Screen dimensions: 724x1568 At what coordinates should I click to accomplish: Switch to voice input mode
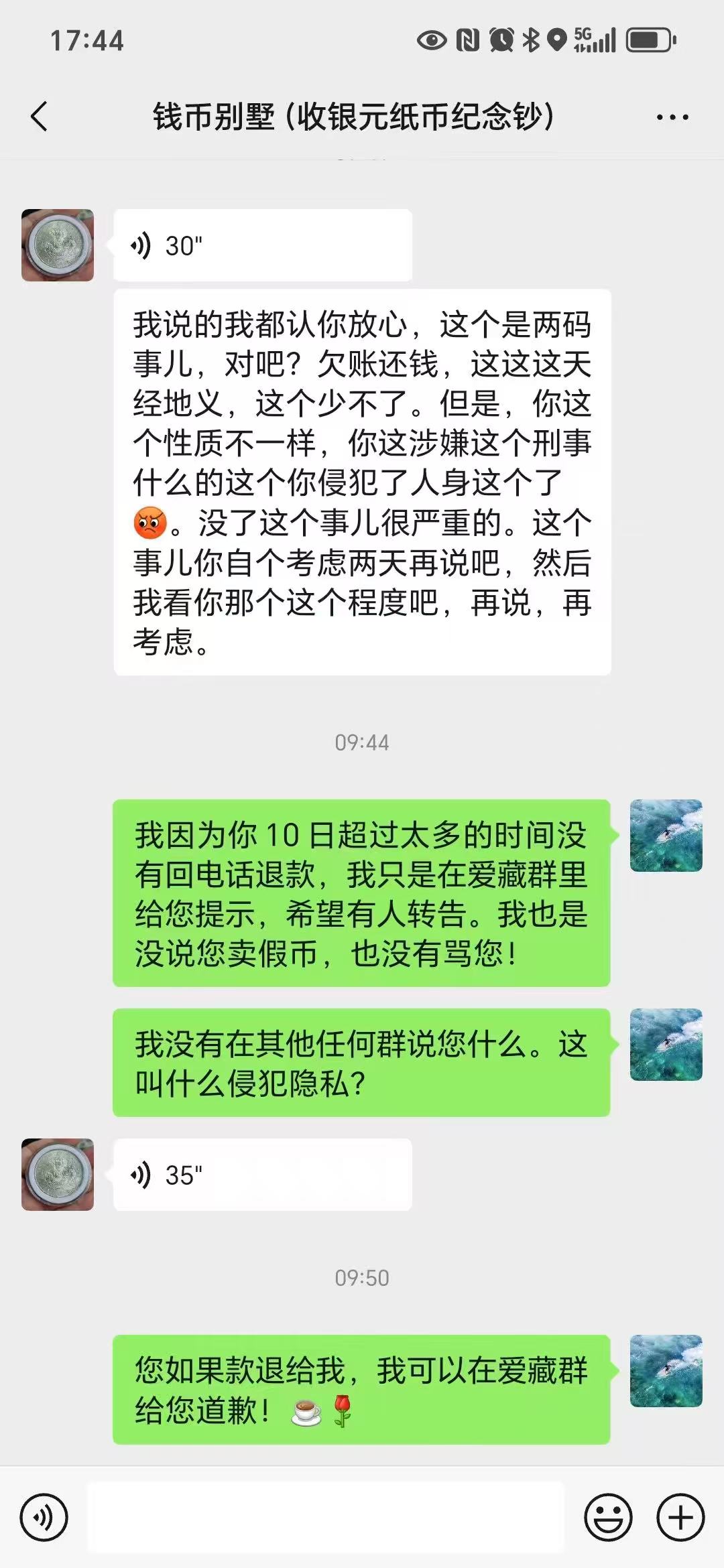[44, 1517]
